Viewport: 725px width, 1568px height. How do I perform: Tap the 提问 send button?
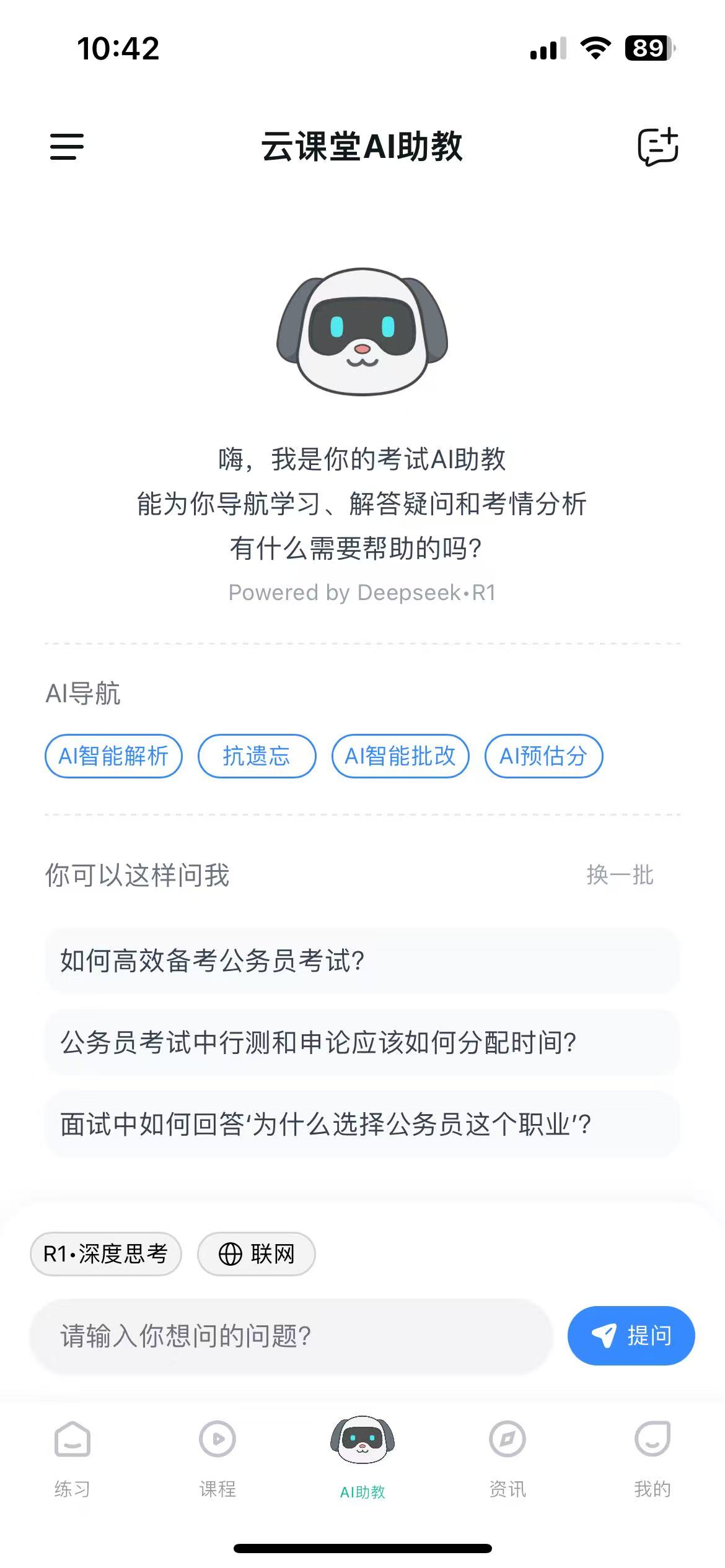point(631,1336)
